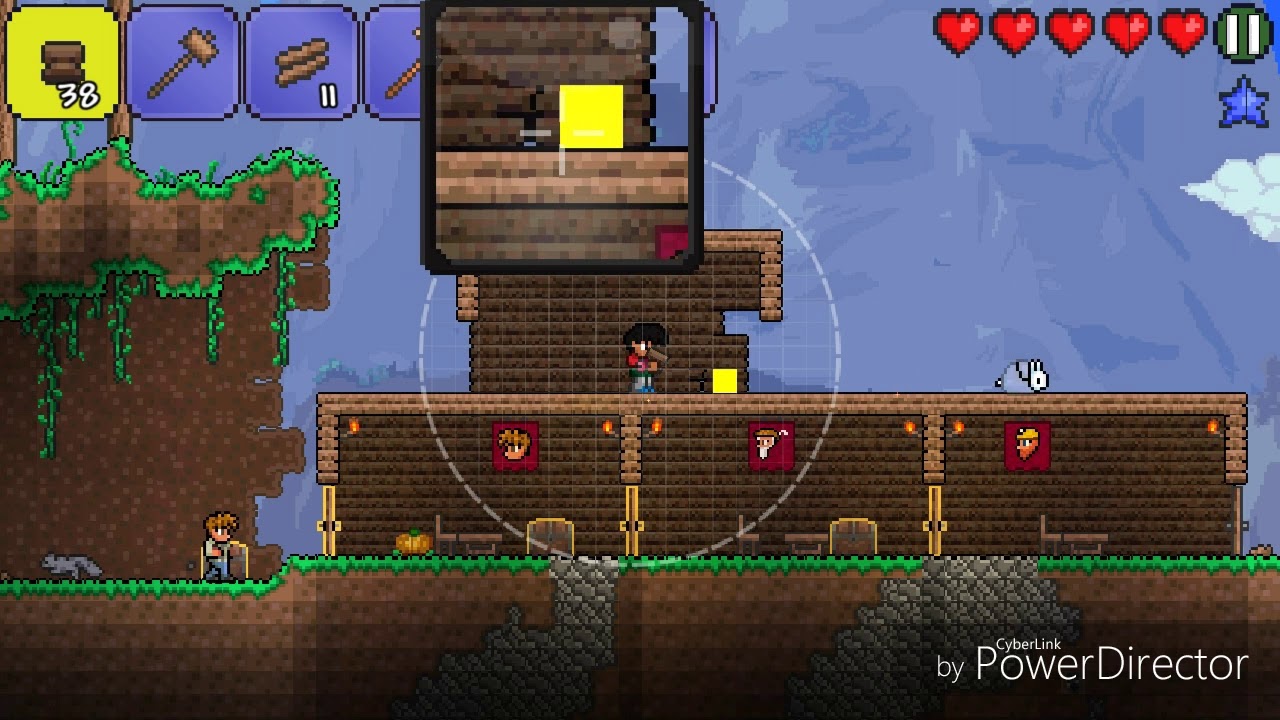Image resolution: width=1280 pixels, height=720 pixels.
Task: Select the wood block hotbar slot
Action: coord(62,61)
